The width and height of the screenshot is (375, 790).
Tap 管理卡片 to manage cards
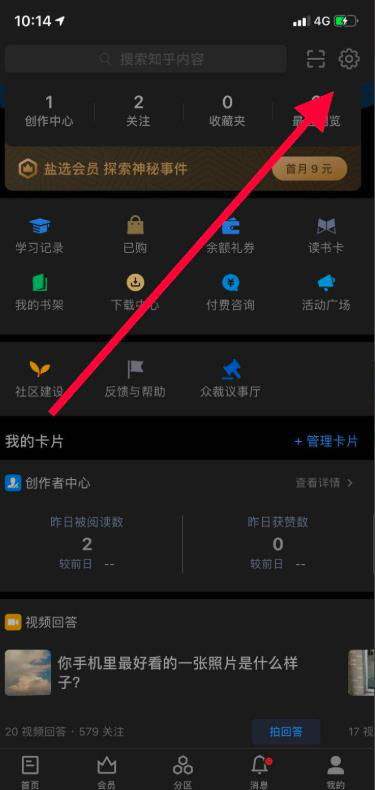[326, 441]
